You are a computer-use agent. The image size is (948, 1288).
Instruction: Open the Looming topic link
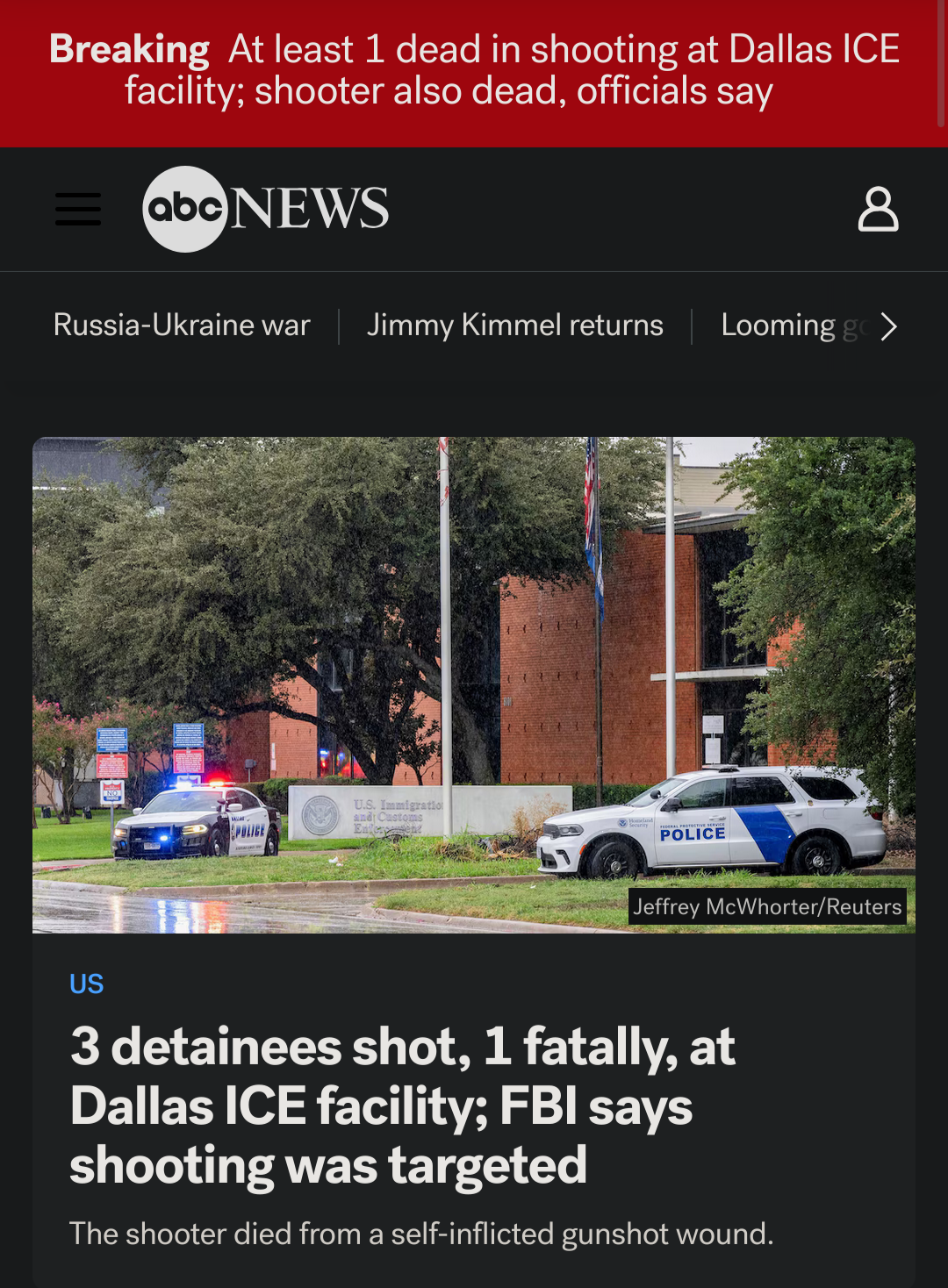pyautogui.click(x=781, y=326)
